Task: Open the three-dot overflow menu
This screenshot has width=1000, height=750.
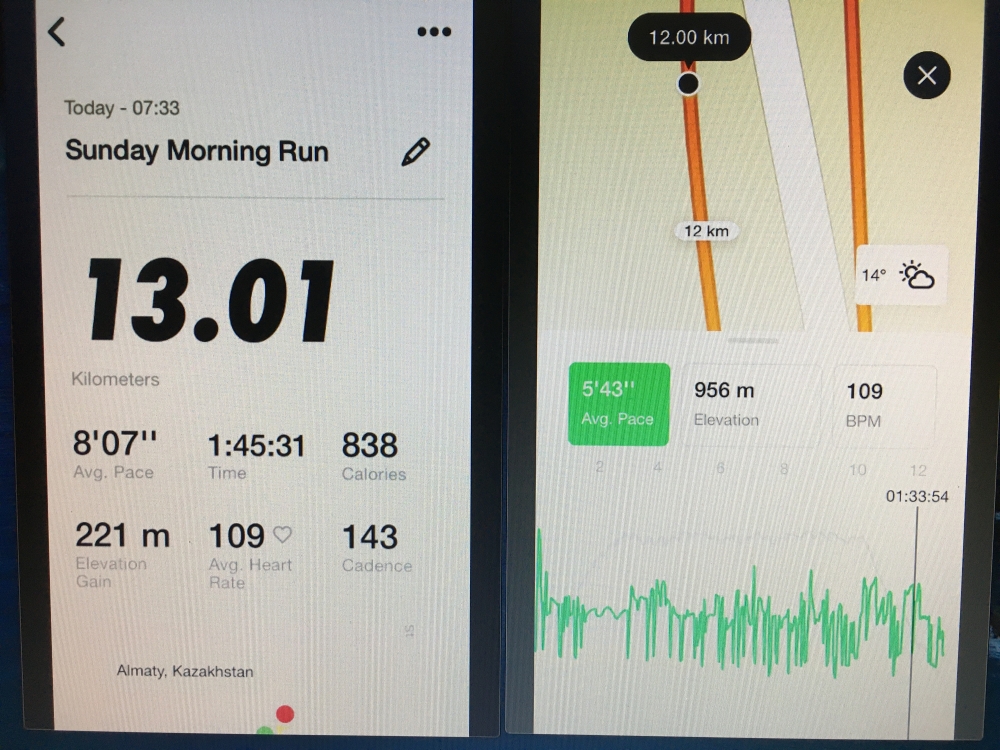Action: (x=433, y=32)
